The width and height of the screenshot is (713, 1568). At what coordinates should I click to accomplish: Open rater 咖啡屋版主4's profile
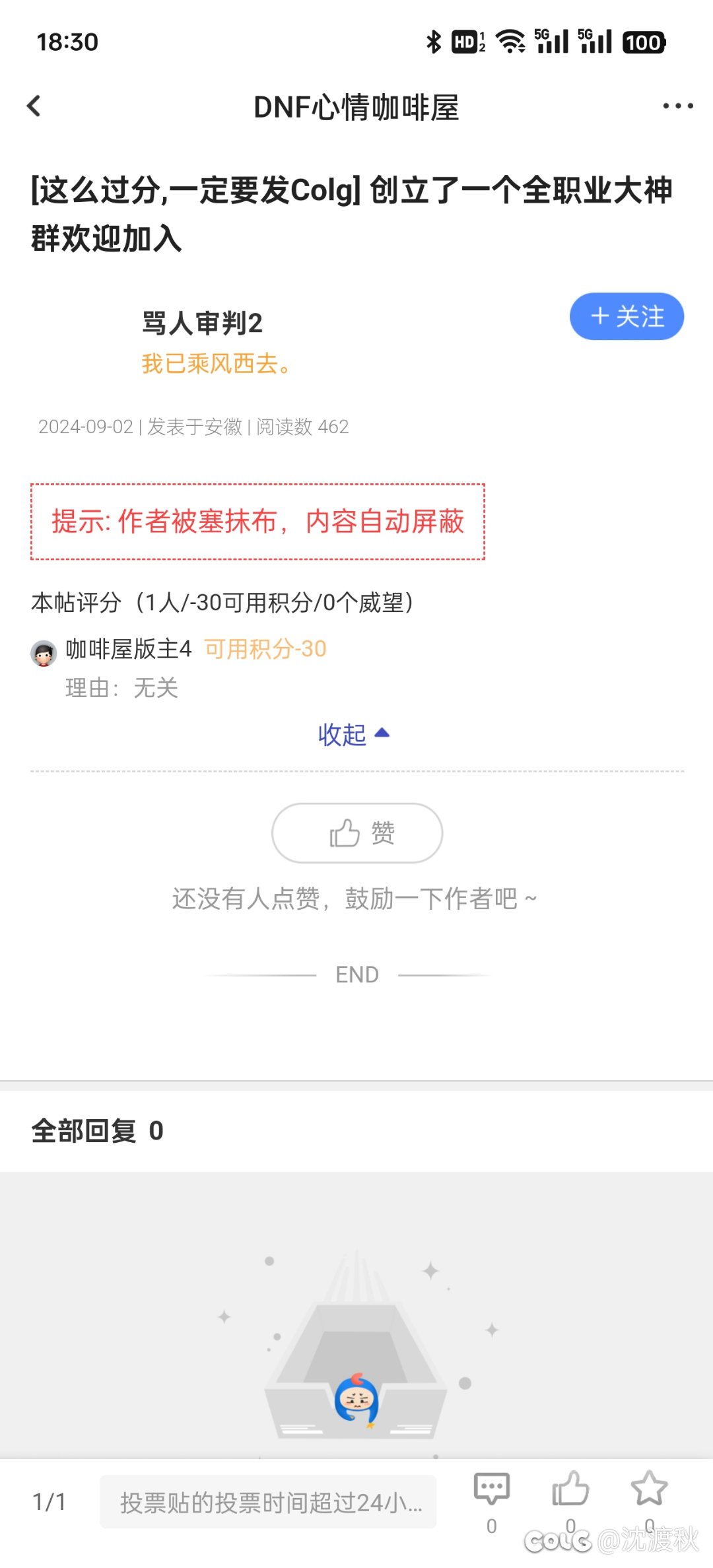click(x=129, y=649)
